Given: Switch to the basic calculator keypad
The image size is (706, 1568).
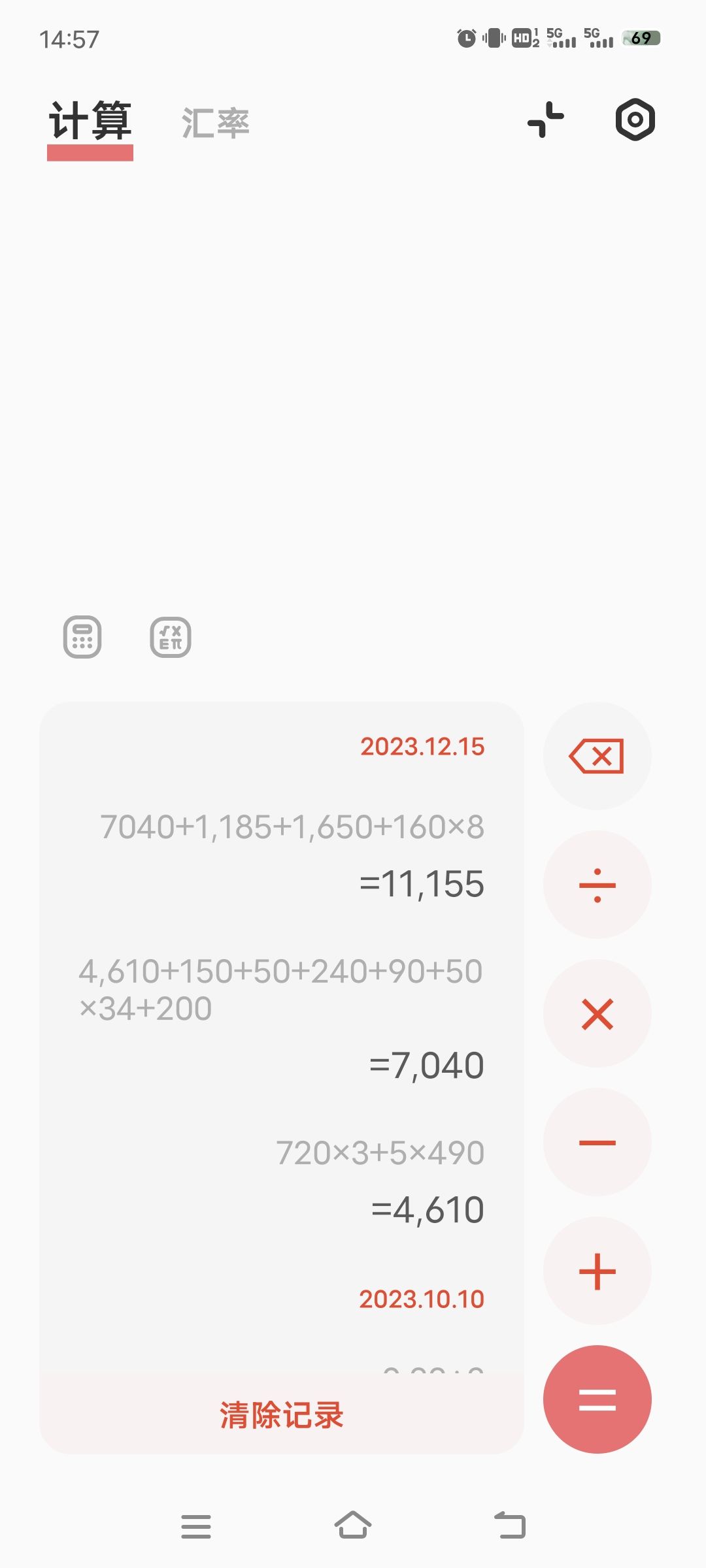Looking at the screenshot, I should (82, 637).
